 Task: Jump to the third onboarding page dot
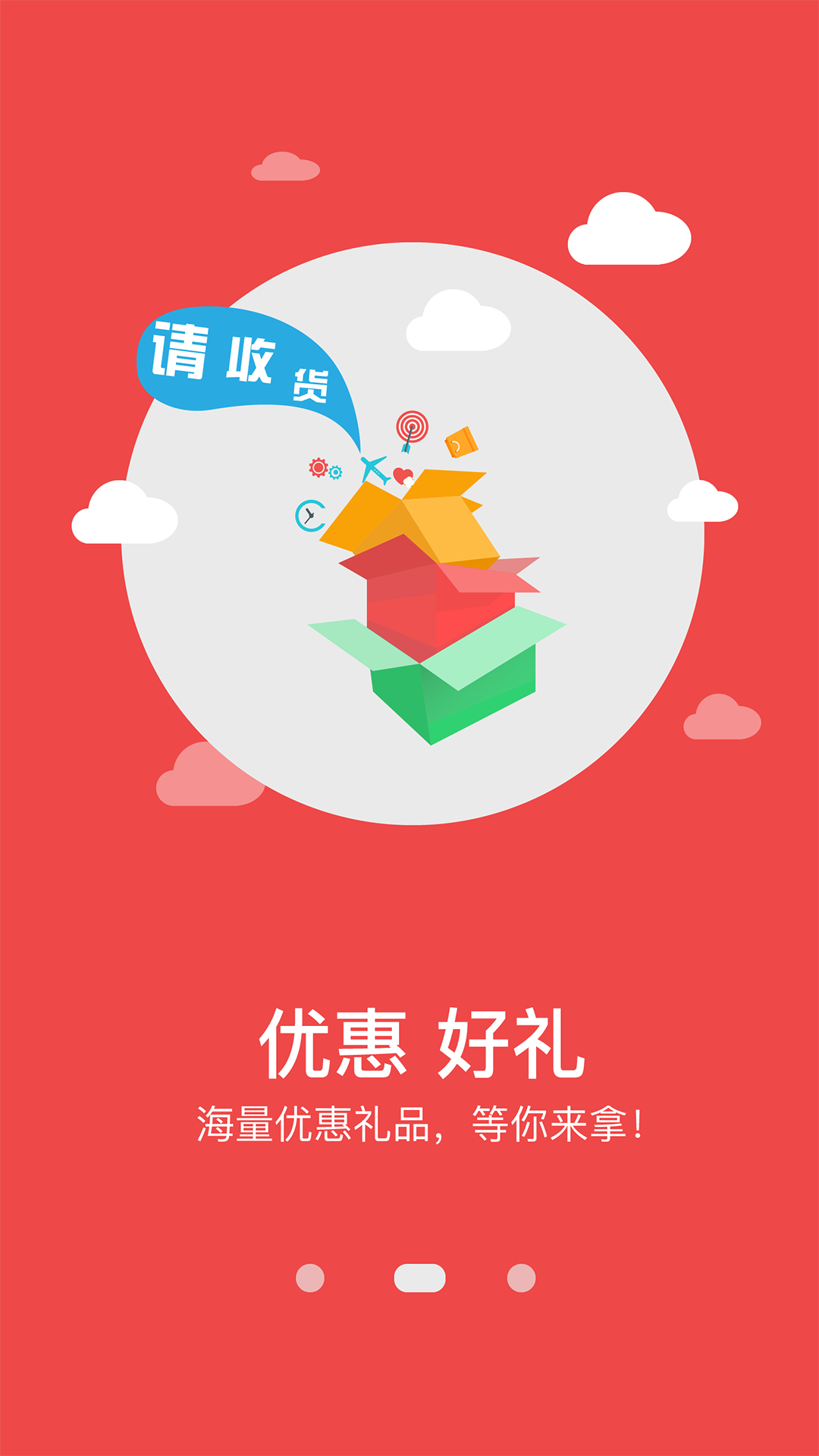pos(521,1278)
